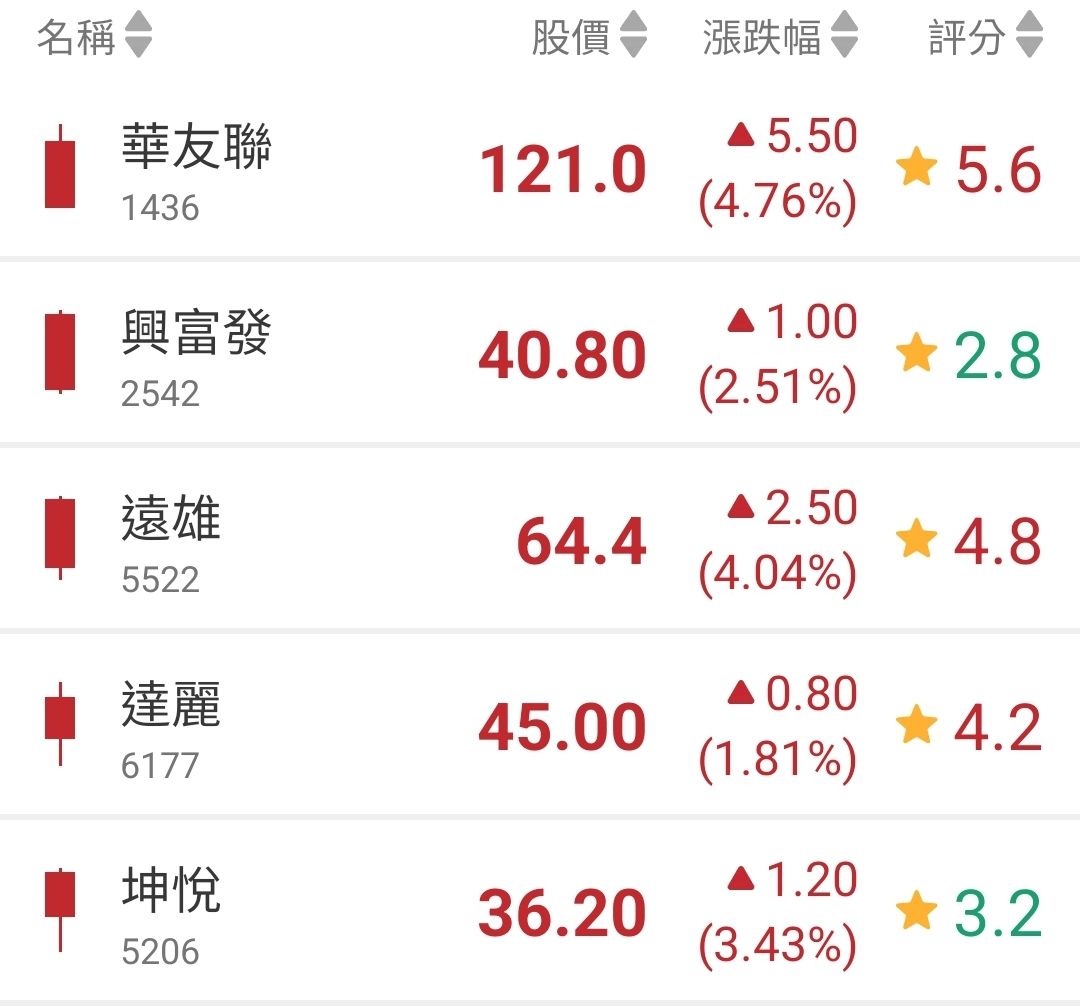Sort stocks by 股價

point(589,36)
